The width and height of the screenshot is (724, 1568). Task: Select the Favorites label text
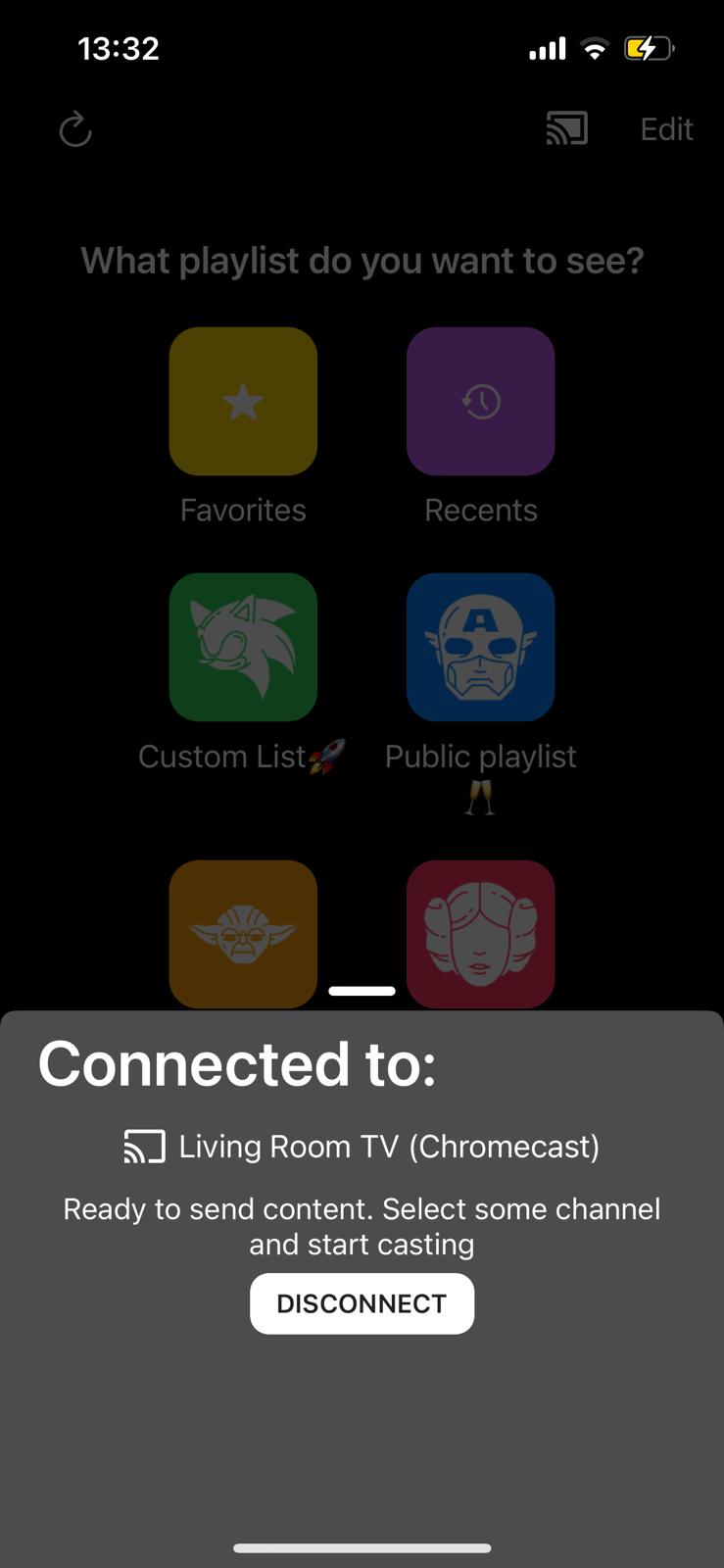point(242,510)
